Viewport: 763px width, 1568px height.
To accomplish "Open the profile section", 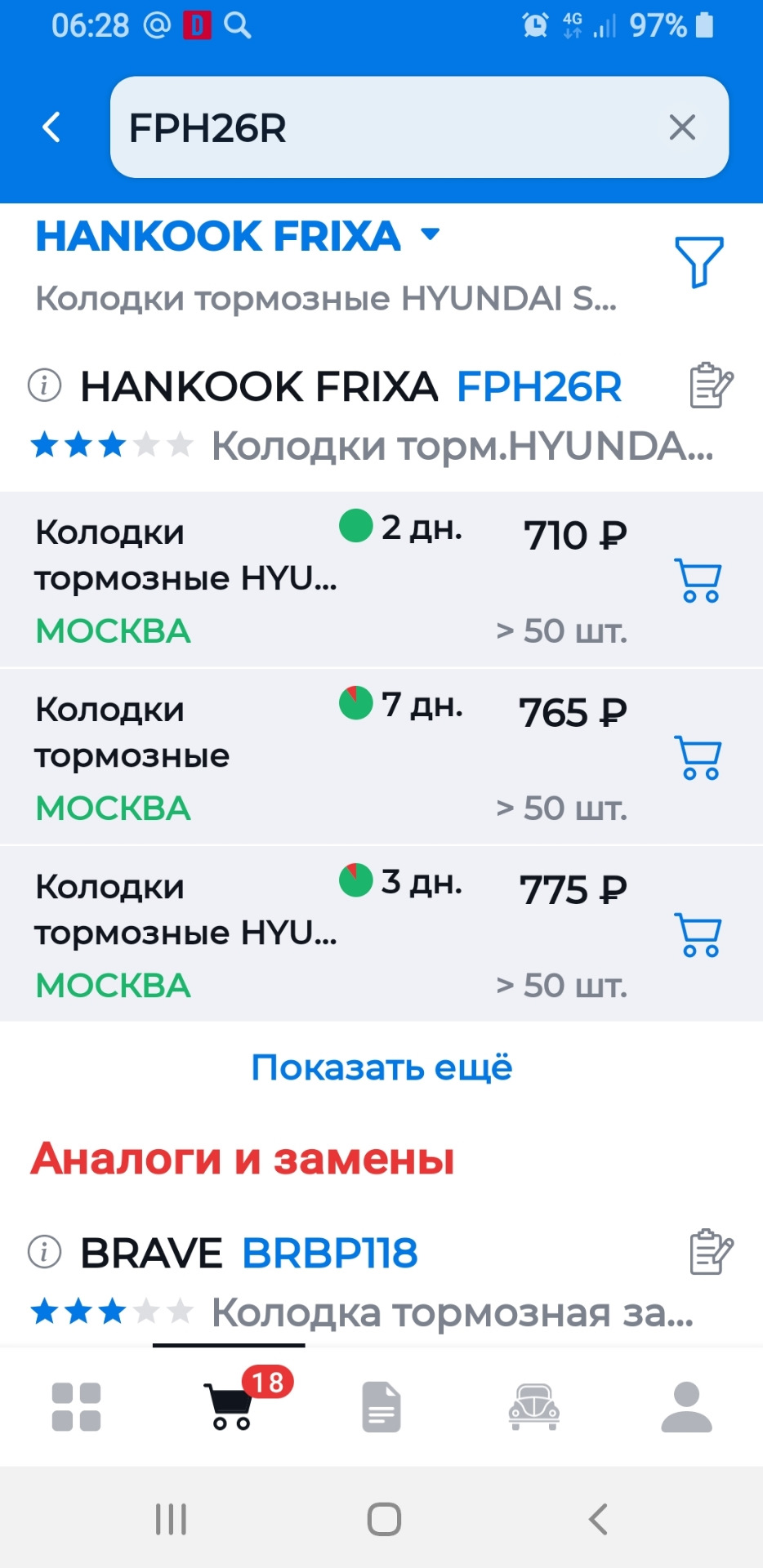I will [687, 1403].
